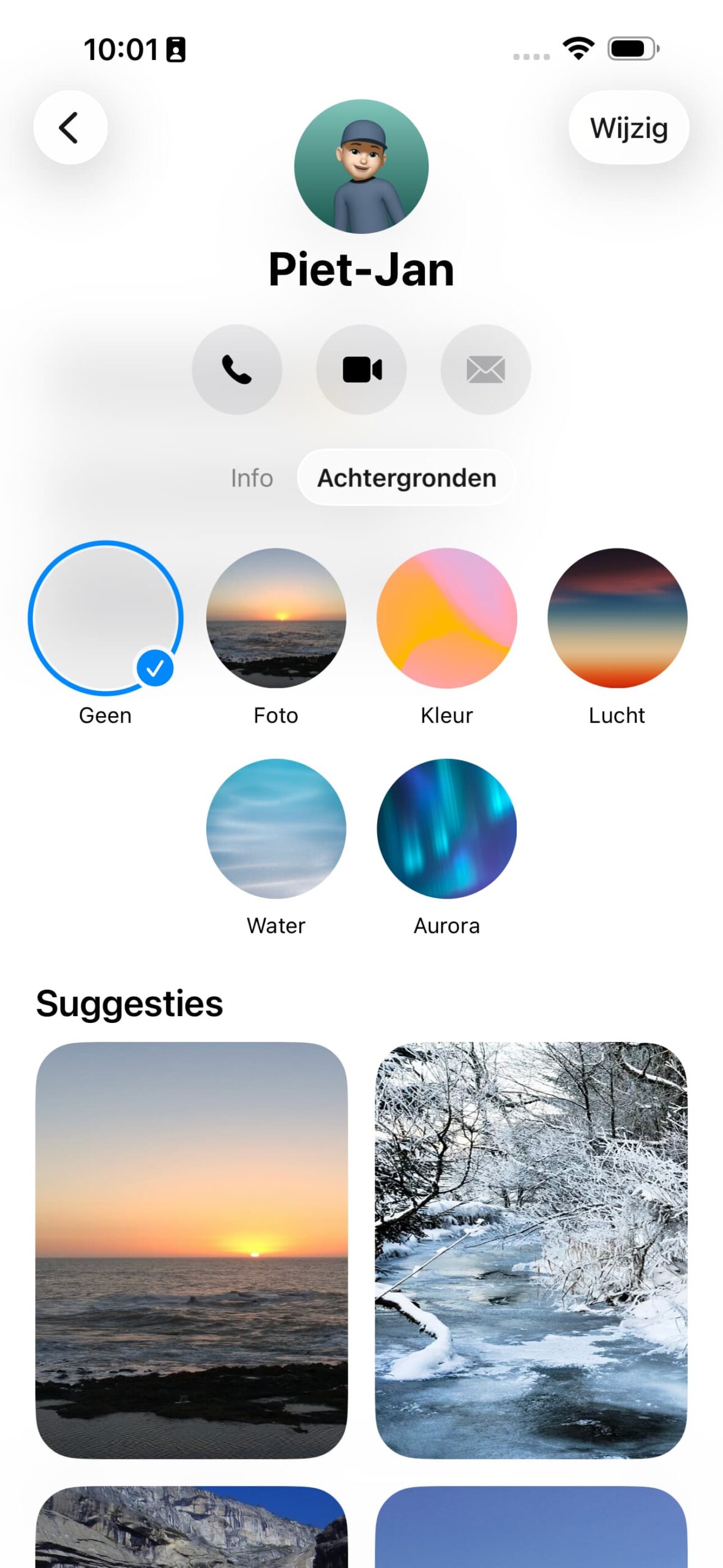Start a video call with Piet-Jan
The width and height of the screenshot is (723, 1568).
pyautogui.click(x=361, y=369)
